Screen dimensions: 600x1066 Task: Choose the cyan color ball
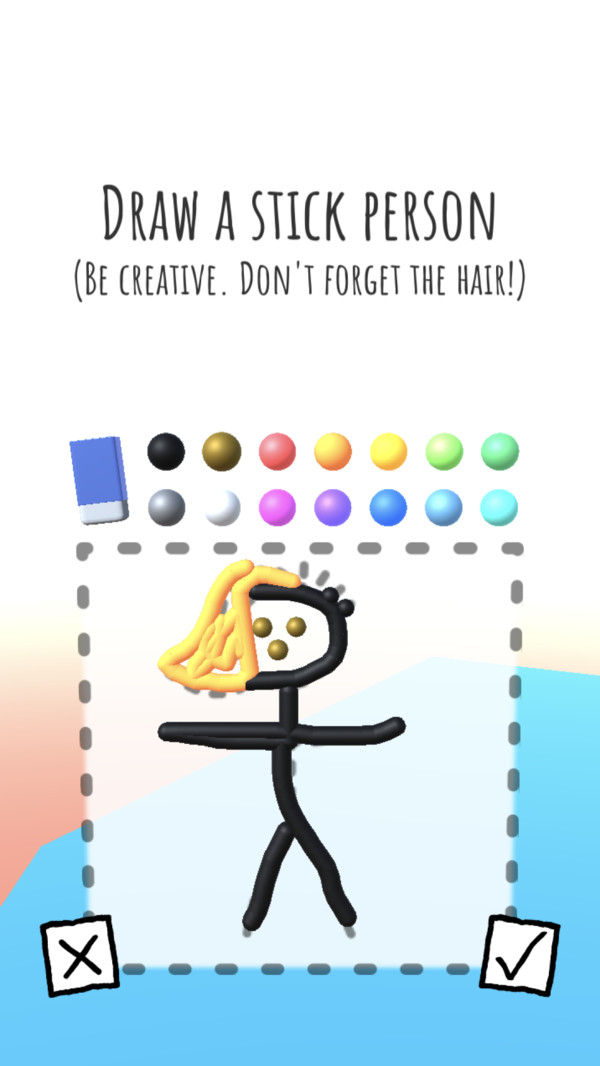(x=500, y=508)
